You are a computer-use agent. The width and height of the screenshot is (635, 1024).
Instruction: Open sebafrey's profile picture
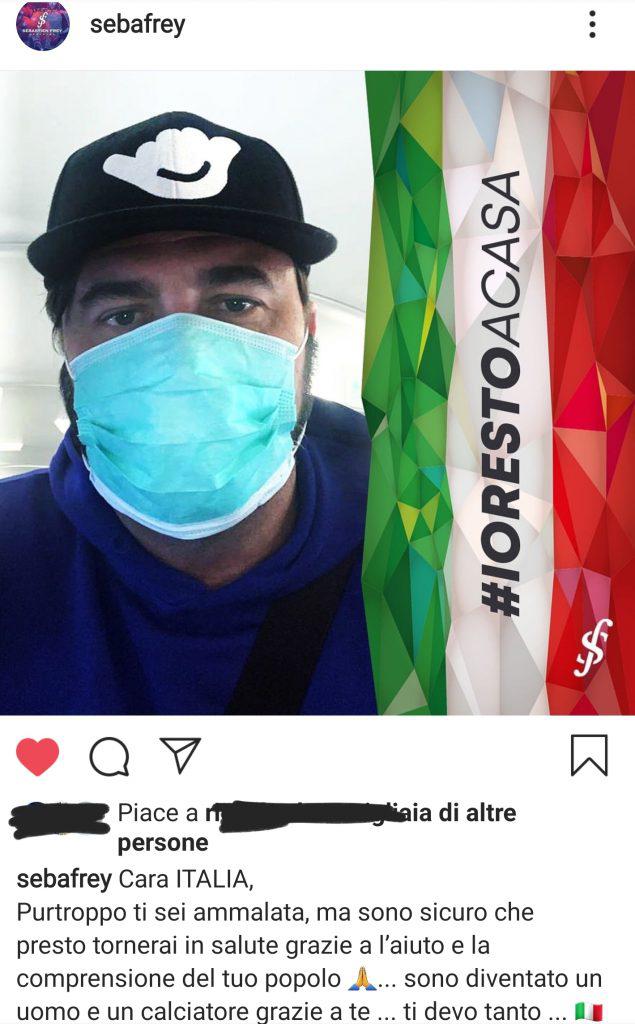[x=43, y=26]
